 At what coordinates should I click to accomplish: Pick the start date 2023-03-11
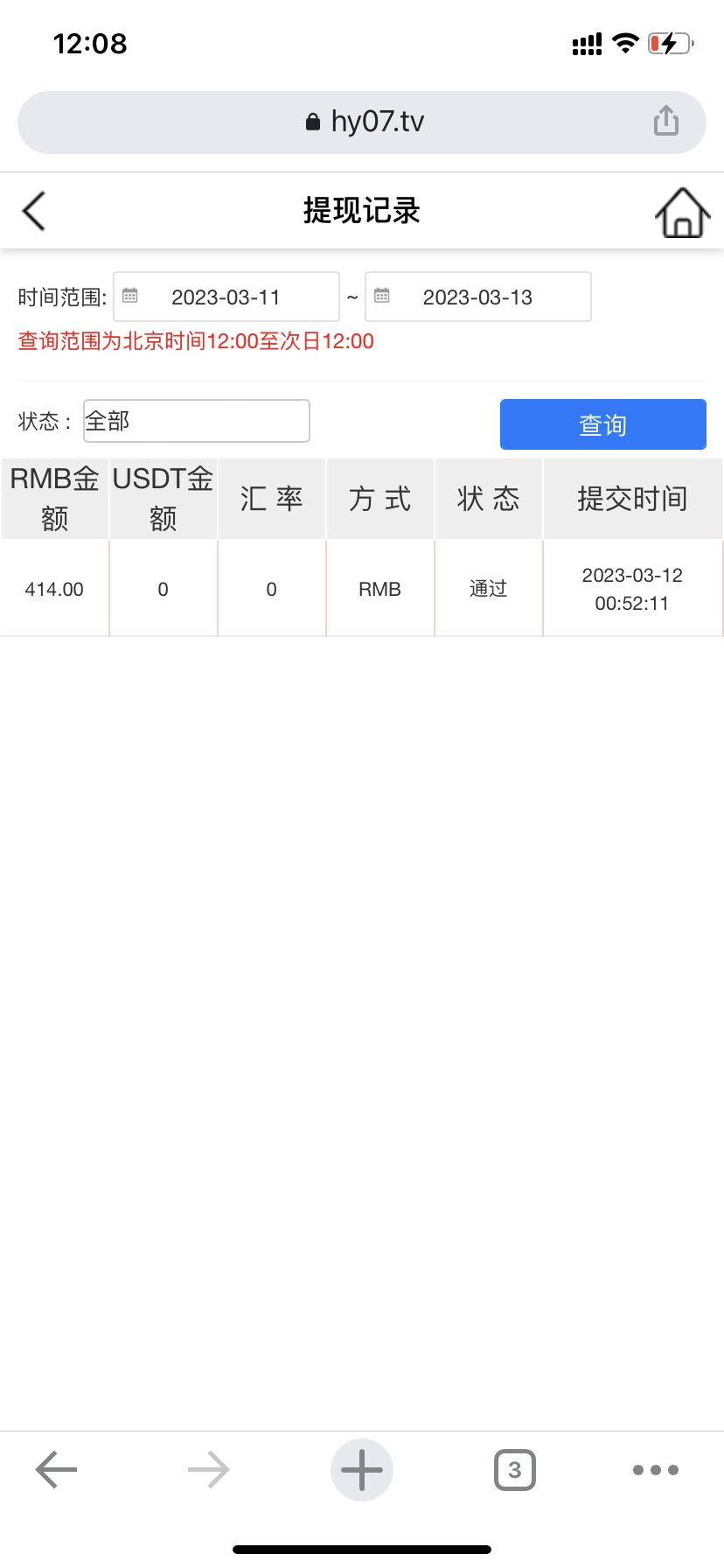click(226, 297)
